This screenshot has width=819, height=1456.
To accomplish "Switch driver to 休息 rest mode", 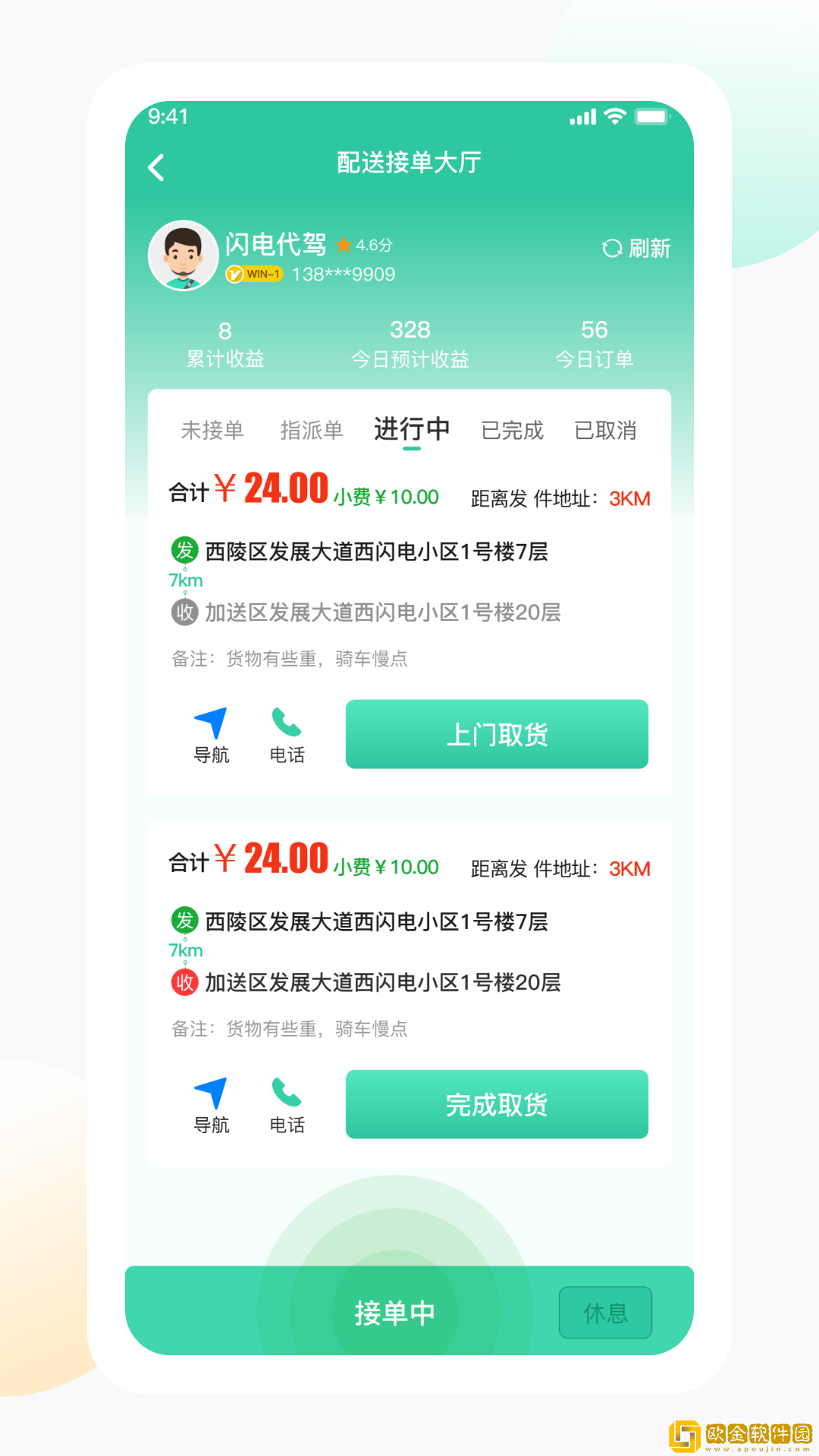I will 605,1311.
